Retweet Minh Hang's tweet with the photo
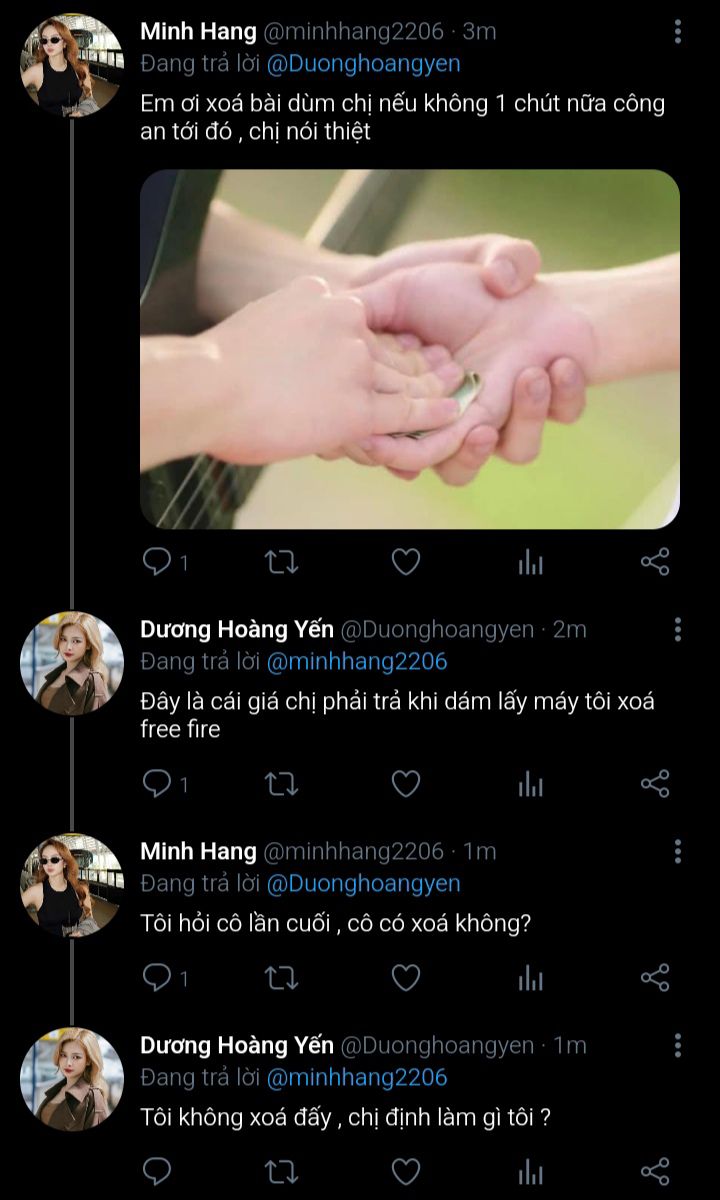The height and width of the screenshot is (1200, 720). pyautogui.click(x=281, y=563)
